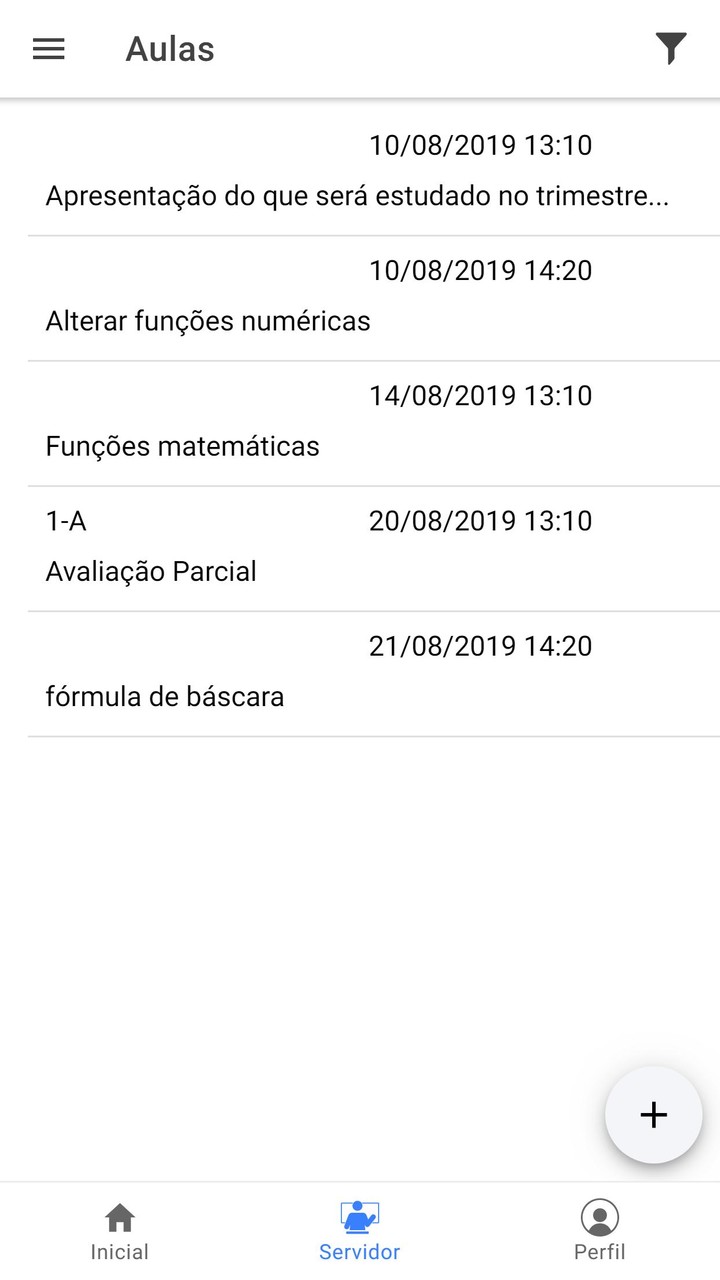Open the 'fórmula de báscara' lesson

coord(358,673)
